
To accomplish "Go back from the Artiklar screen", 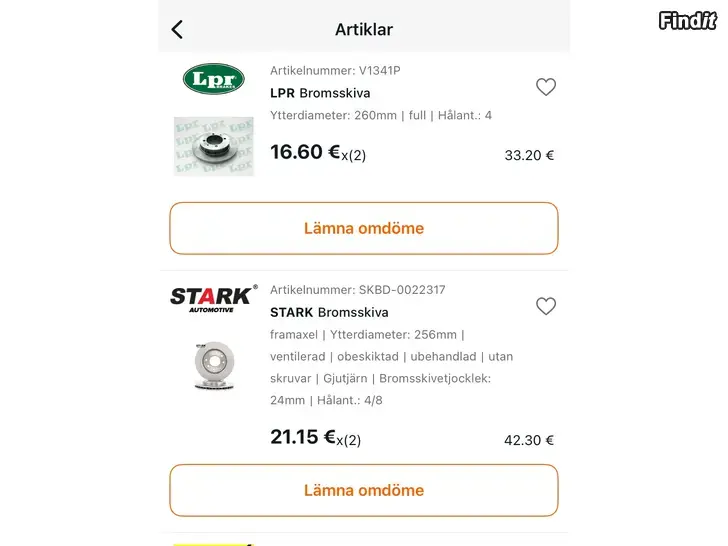I will [x=178, y=29].
